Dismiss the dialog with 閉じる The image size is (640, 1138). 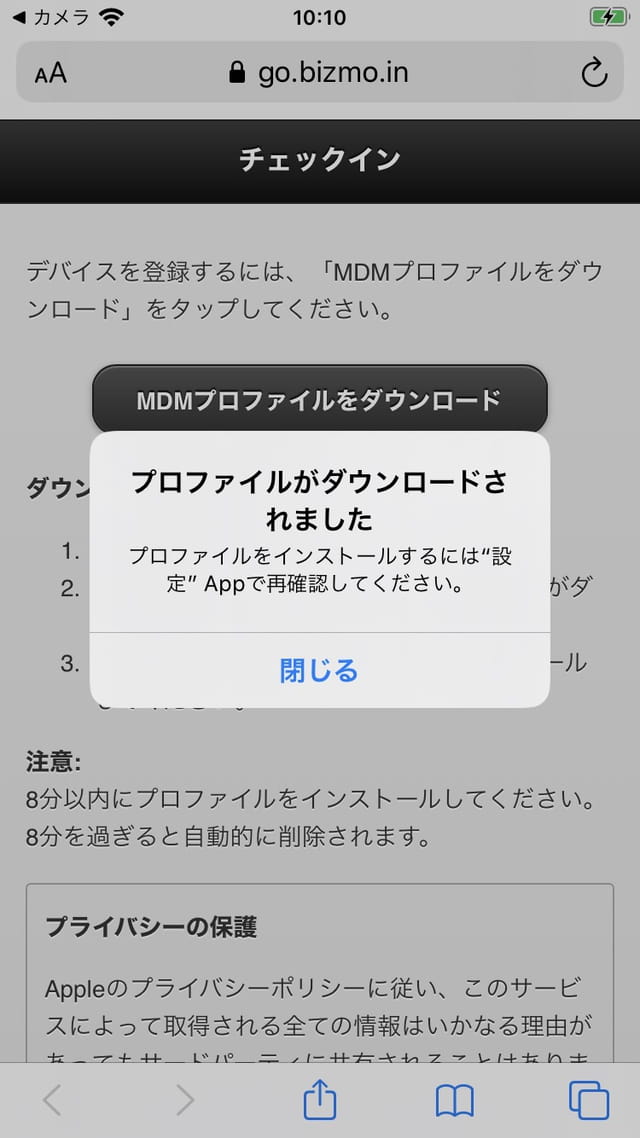coord(319,670)
